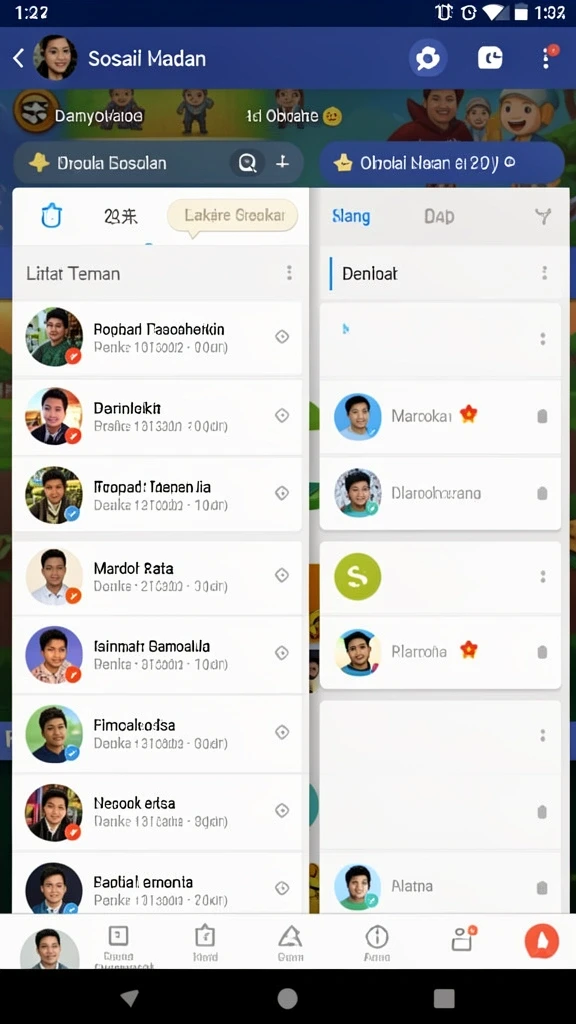Go back using the header arrow
This screenshot has height=1024, width=576.
(18, 58)
